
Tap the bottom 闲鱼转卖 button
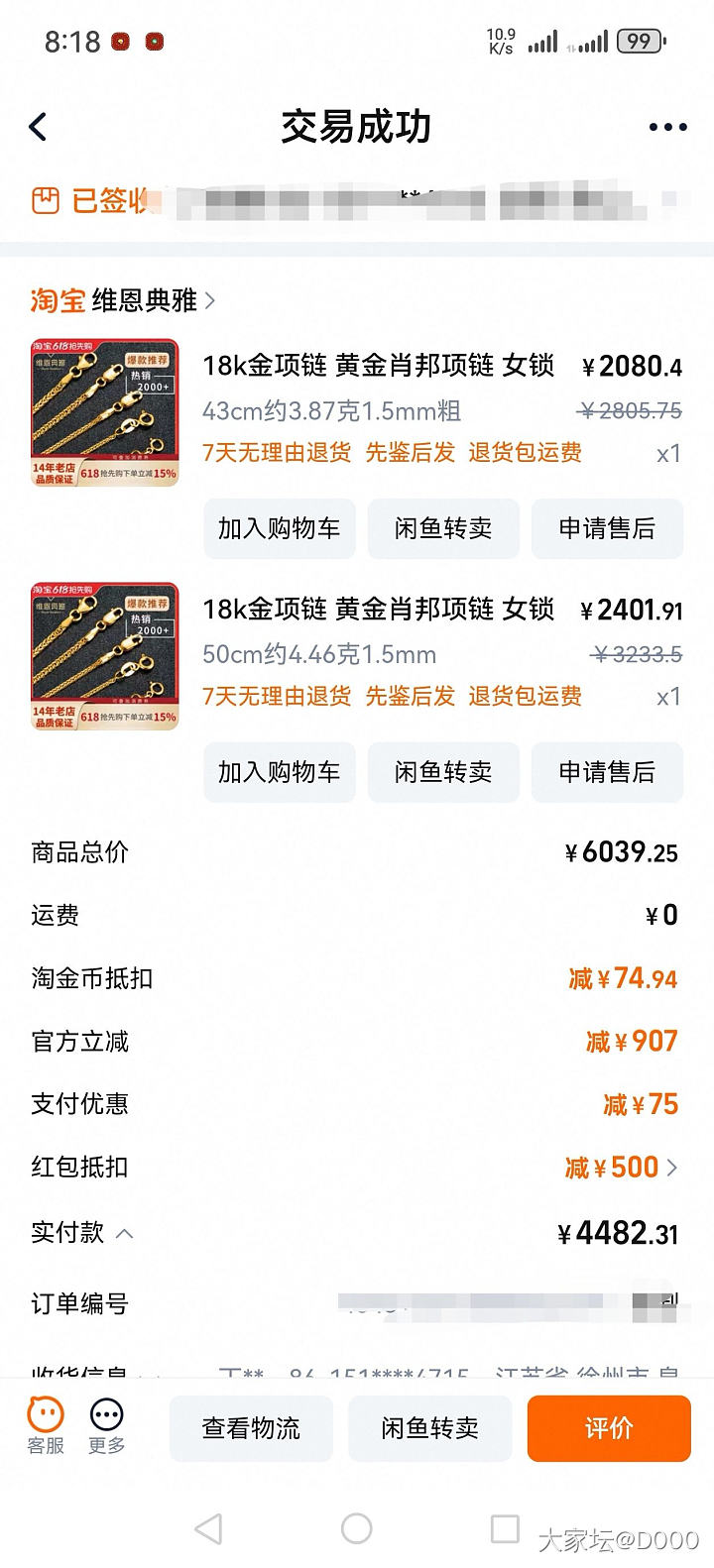click(x=429, y=1428)
